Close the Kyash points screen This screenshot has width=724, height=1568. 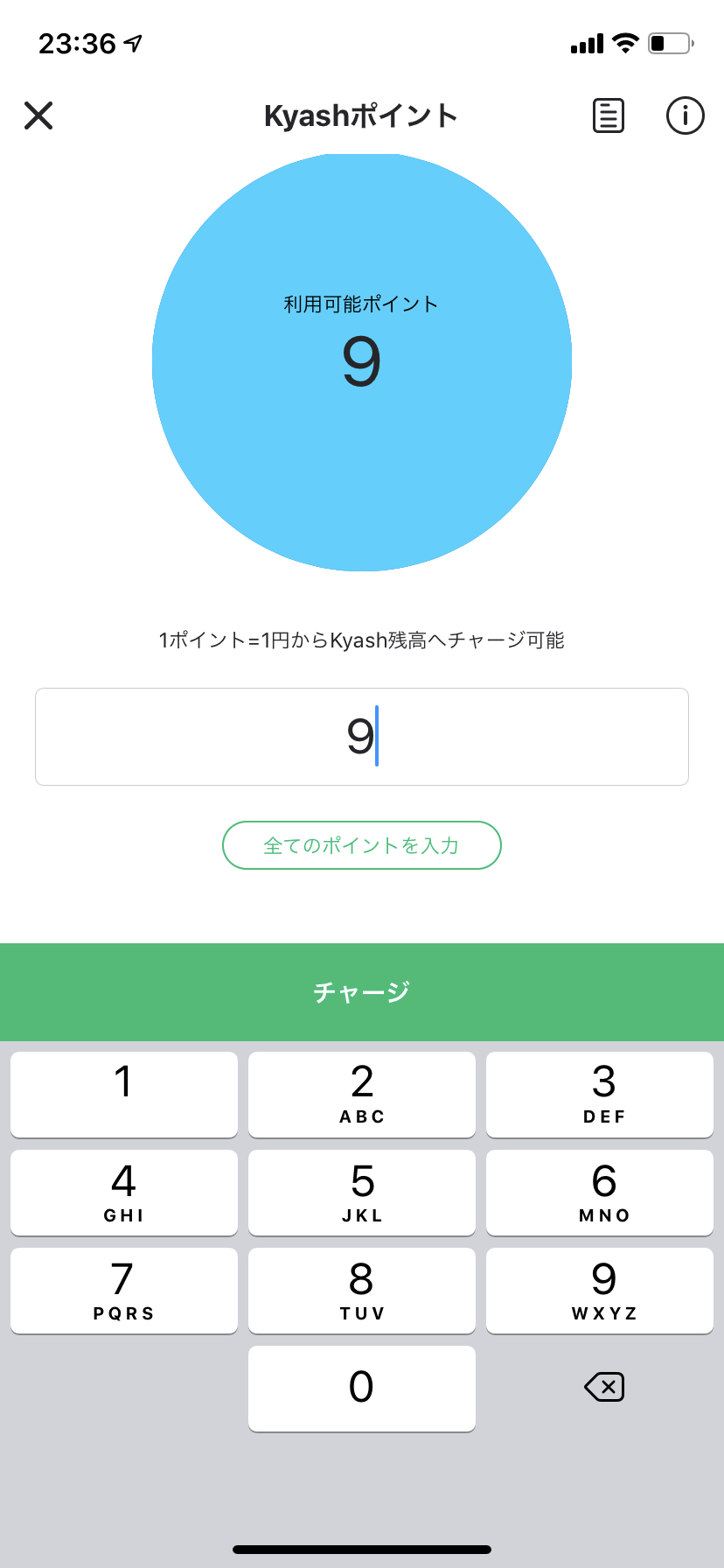pyautogui.click(x=38, y=115)
